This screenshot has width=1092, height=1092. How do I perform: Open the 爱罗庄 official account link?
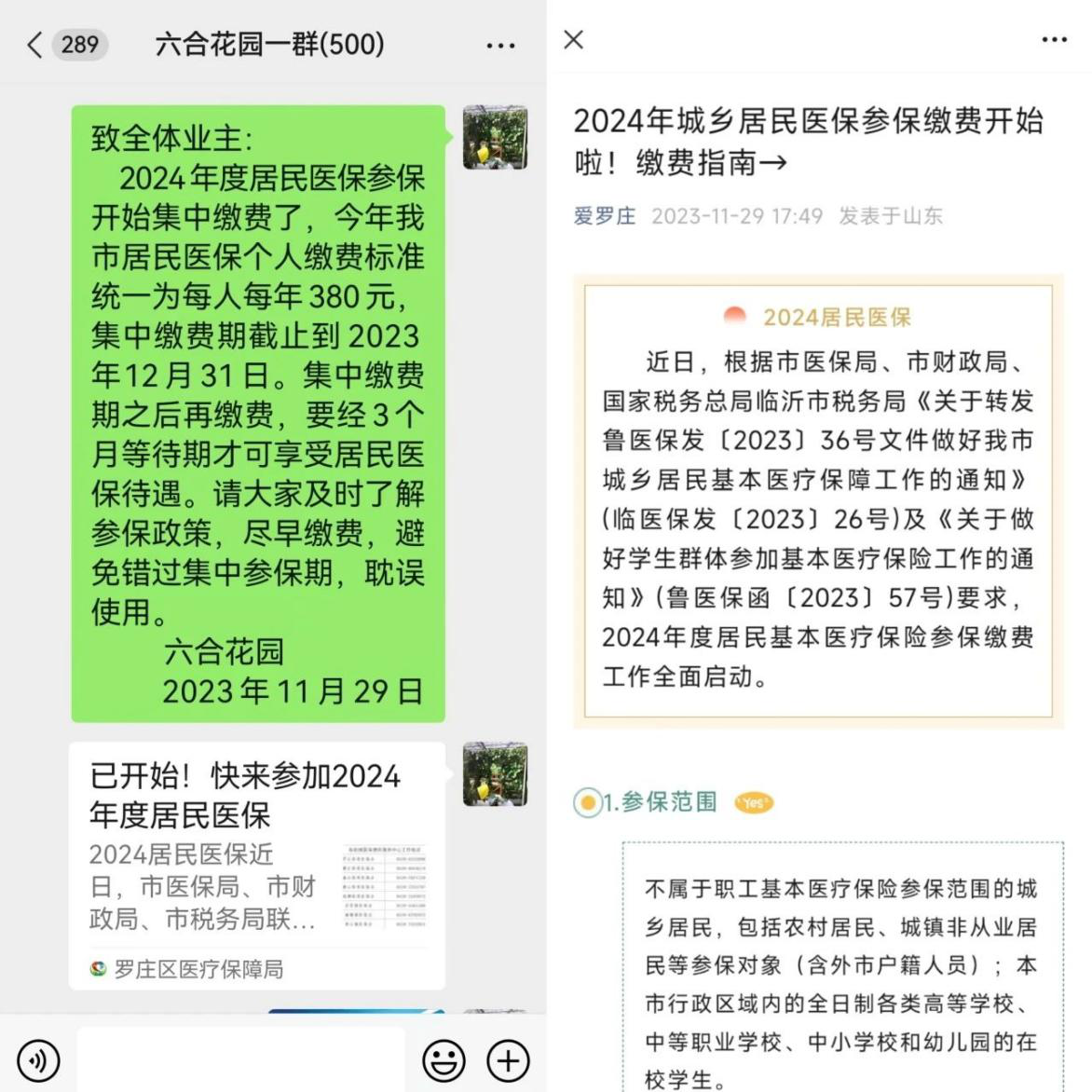coord(604,216)
